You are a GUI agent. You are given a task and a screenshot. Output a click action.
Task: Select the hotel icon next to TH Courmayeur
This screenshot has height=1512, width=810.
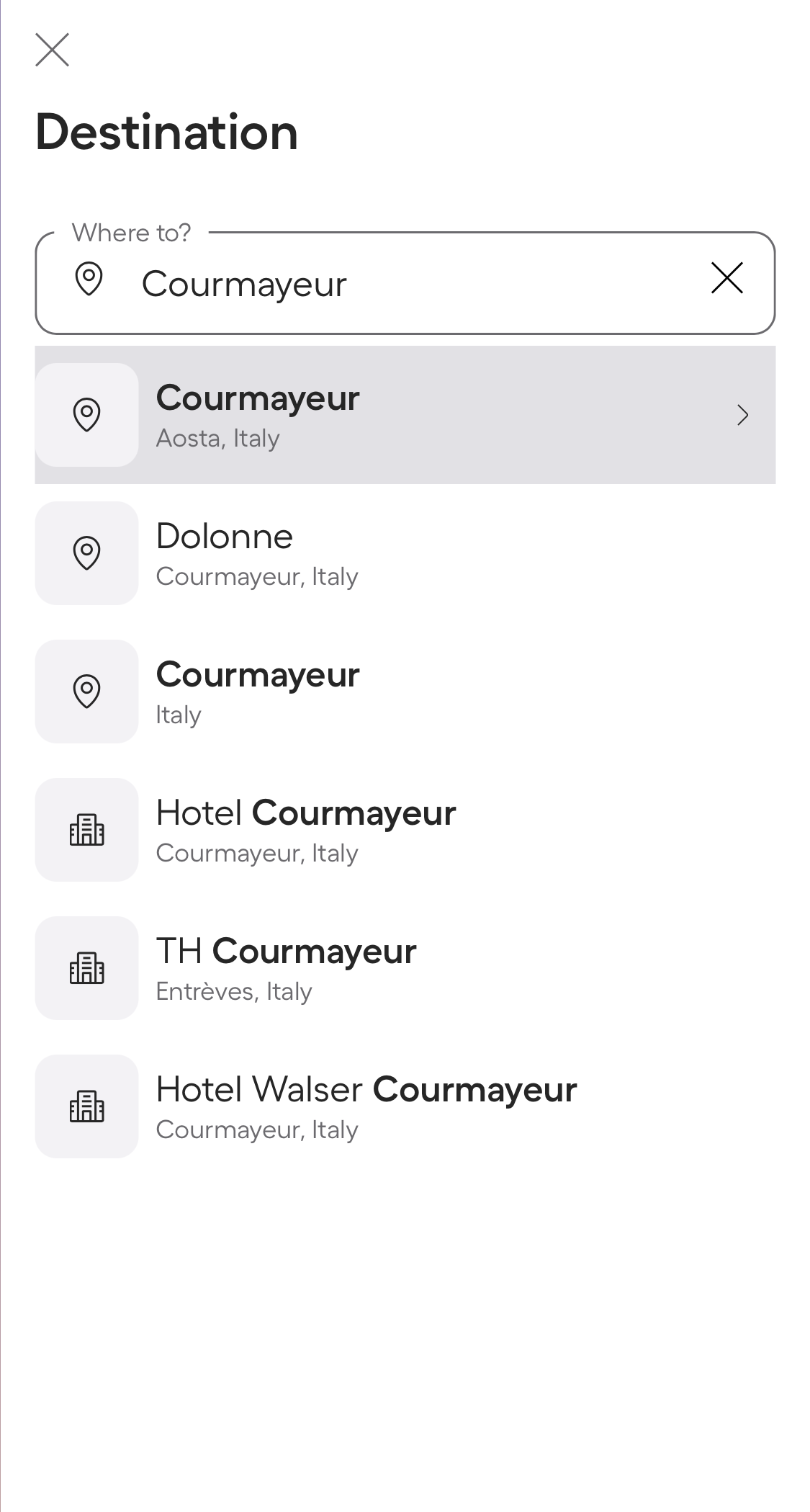[x=86, y=968]
